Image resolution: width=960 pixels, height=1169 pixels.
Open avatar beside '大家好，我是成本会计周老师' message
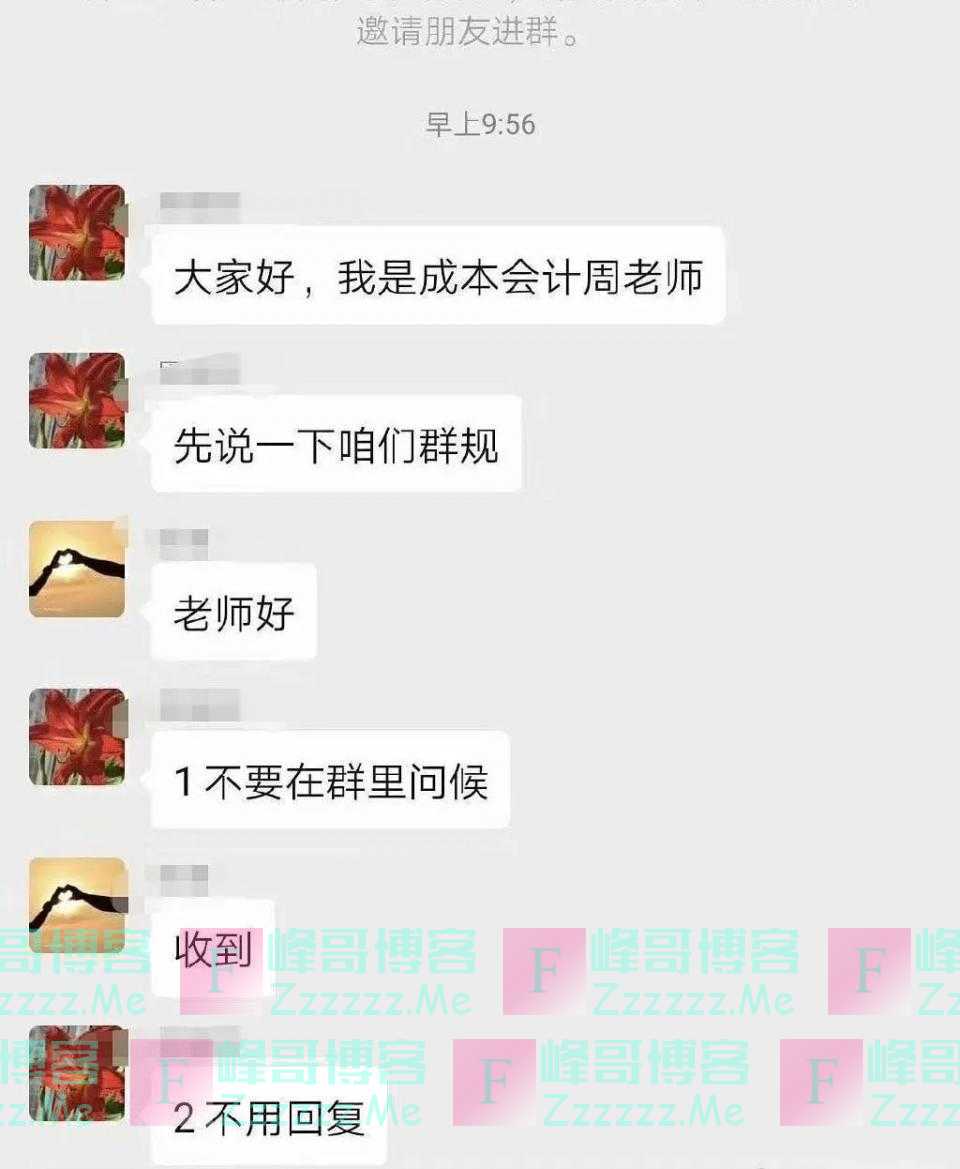pos(77,232)
